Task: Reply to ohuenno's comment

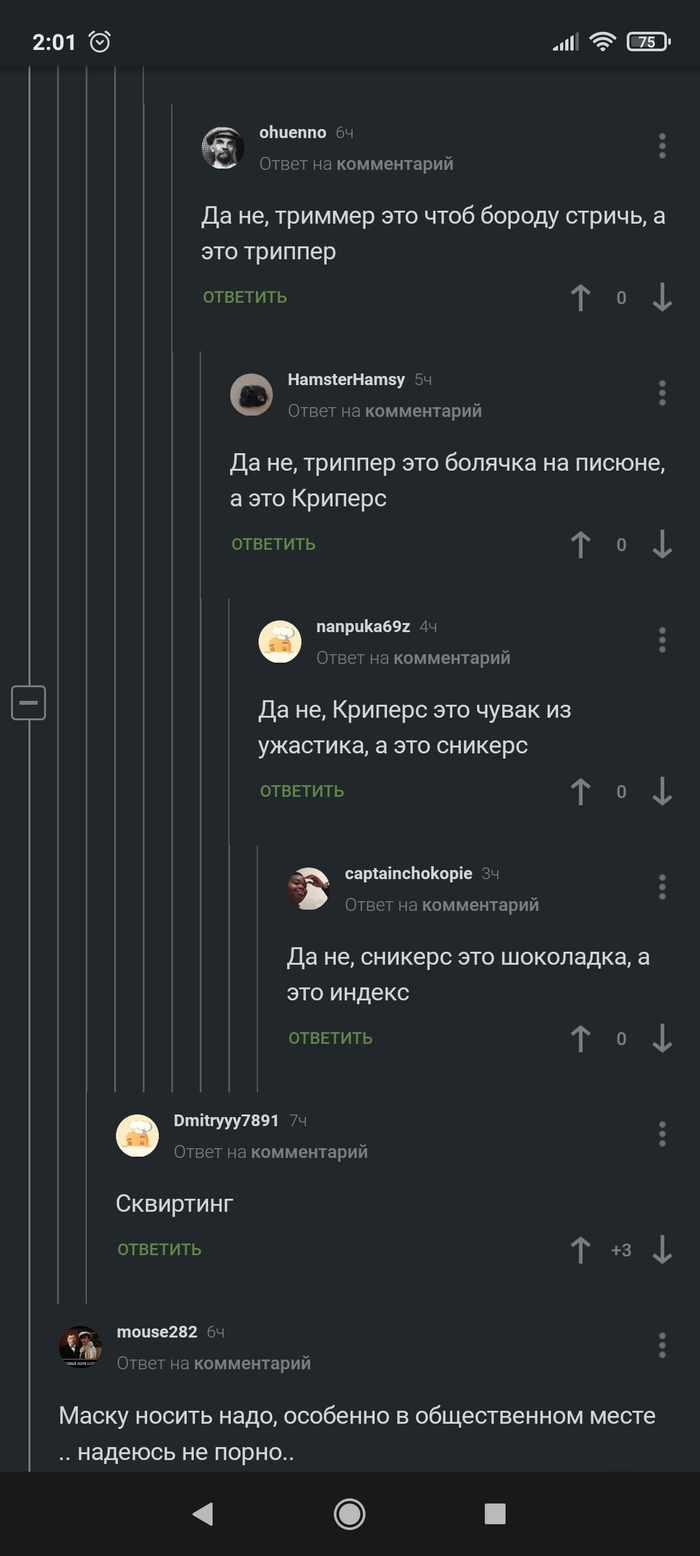Action: (x=245, y=297)
